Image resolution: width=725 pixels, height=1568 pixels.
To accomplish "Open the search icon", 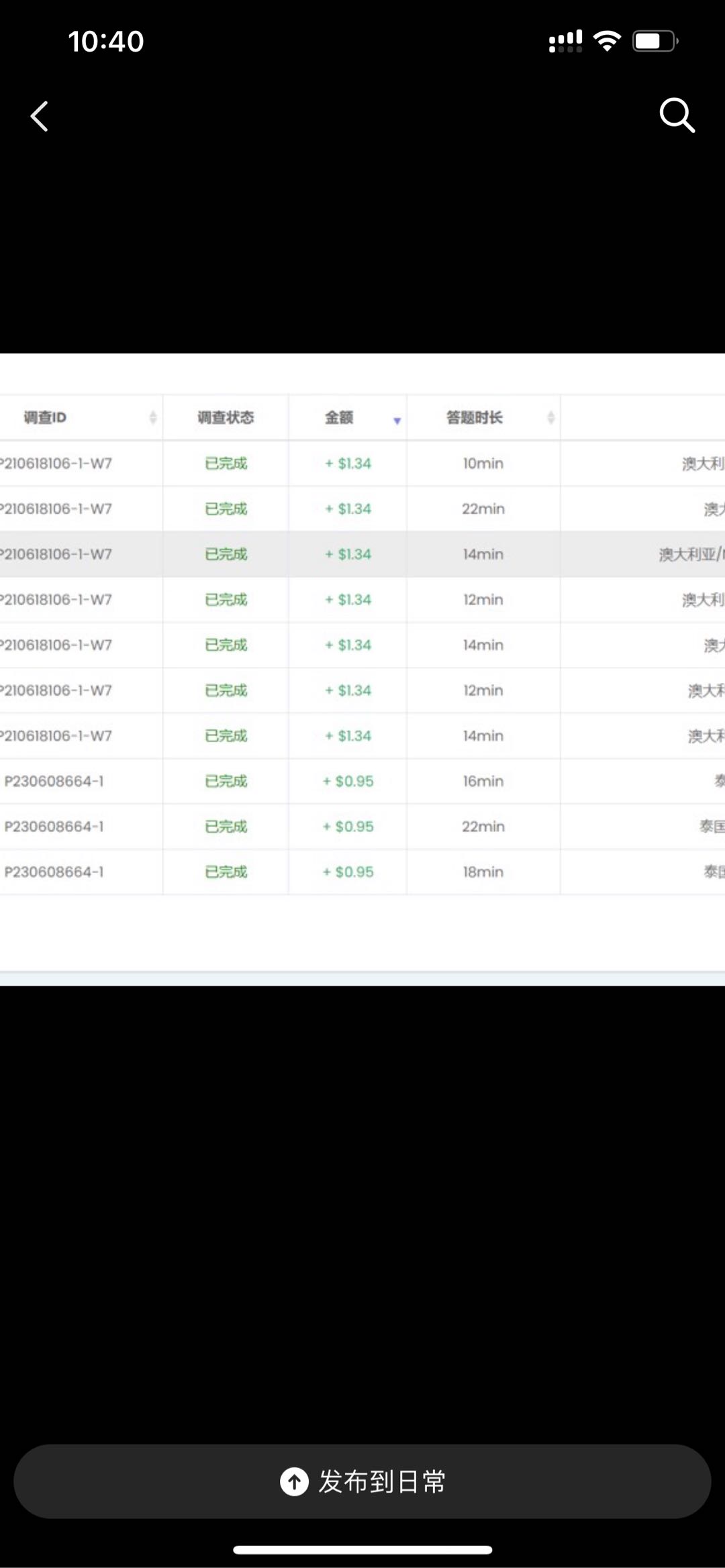I will pyautogui.click(x=677, y=115).
